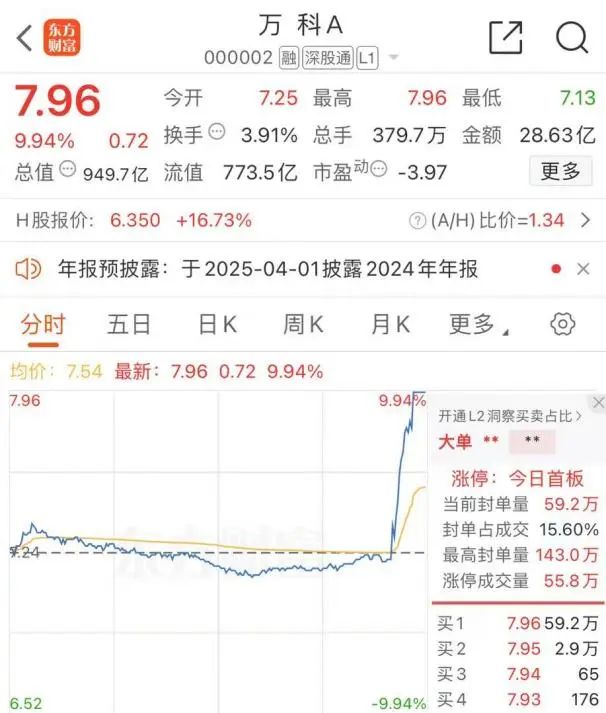Open the search magnifier
The width and height of the screenshot is (606, 713).
click(x=572, y=38)
